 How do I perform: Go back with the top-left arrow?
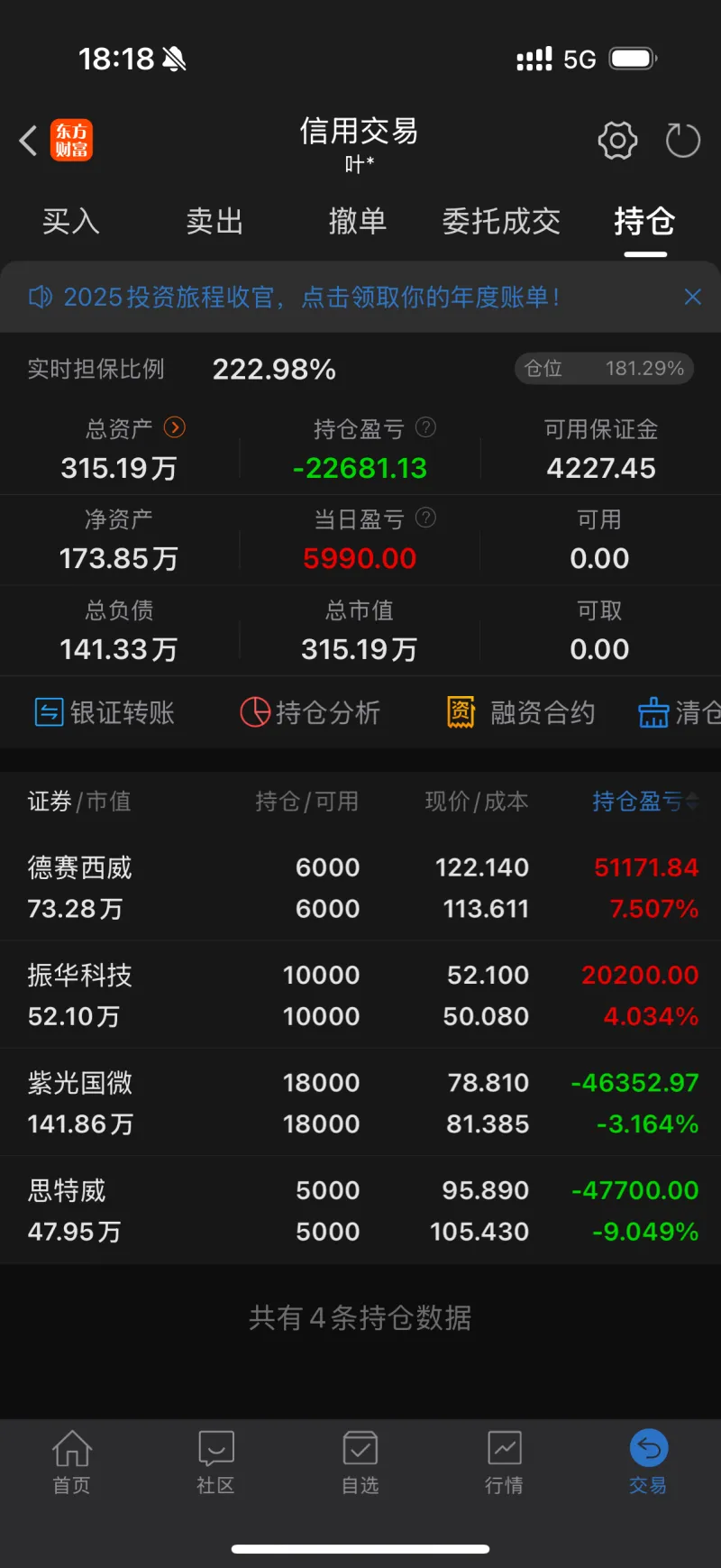click(29, 141)
